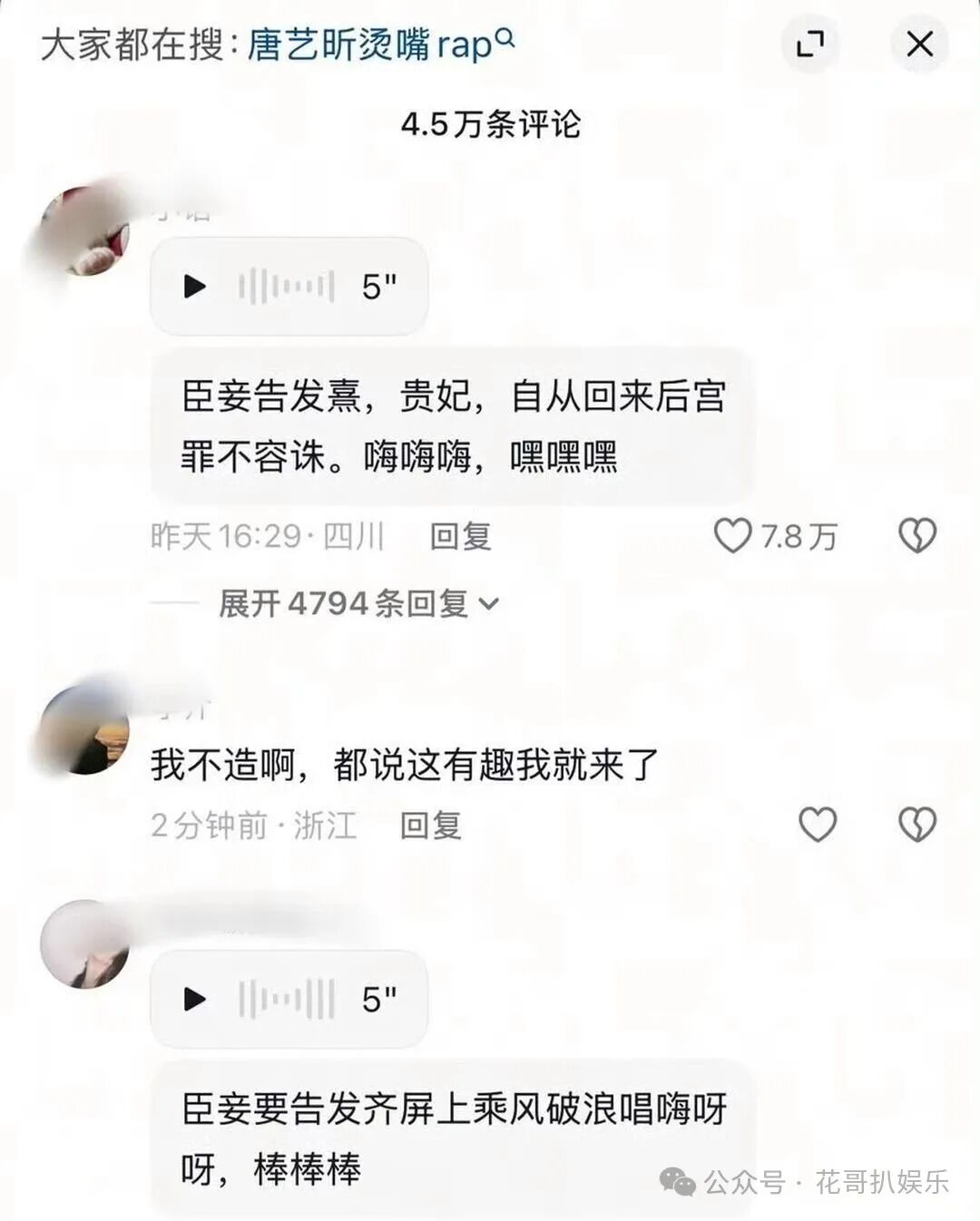Close the comments panel

(919, 44)
